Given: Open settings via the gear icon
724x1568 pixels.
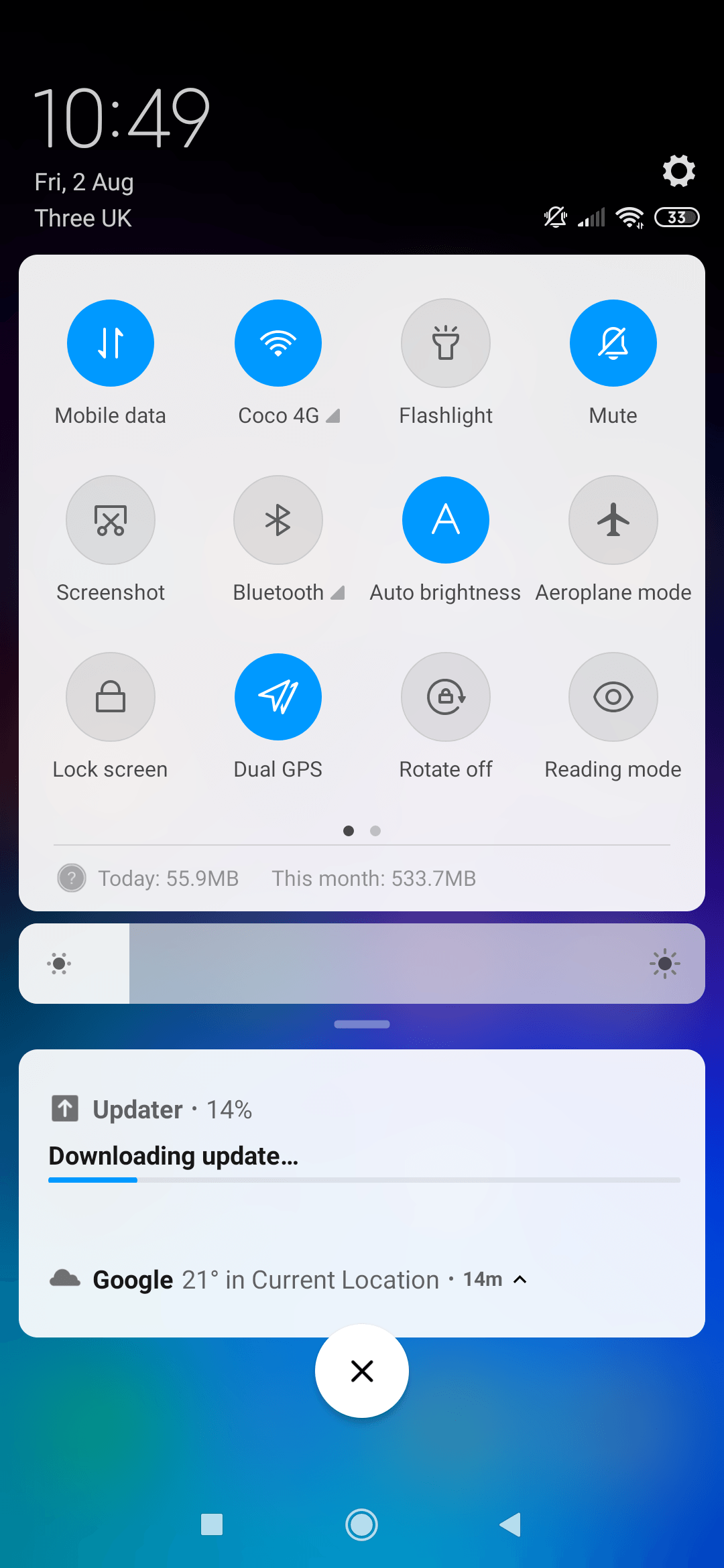Looking at the screenshot, I should pos(678,171).
